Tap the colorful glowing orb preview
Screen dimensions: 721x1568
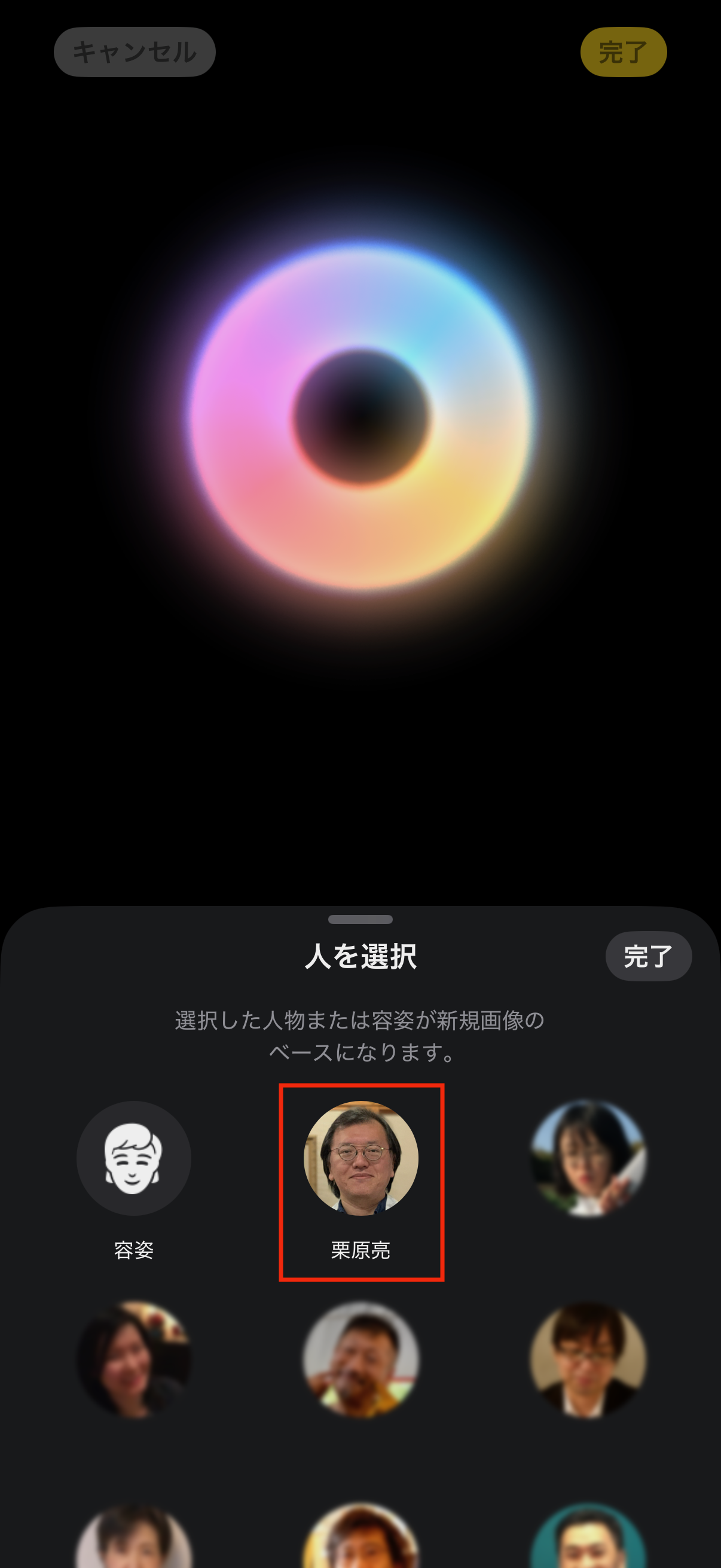[x=360, y=420]
